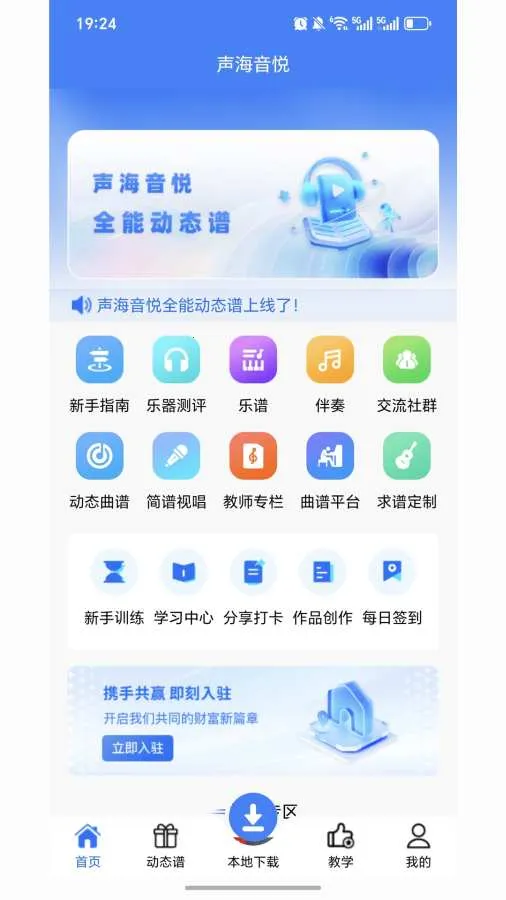Switch to the 我的 profile tab
This screenshot has width=506, height=900.
tap(418, 845)
